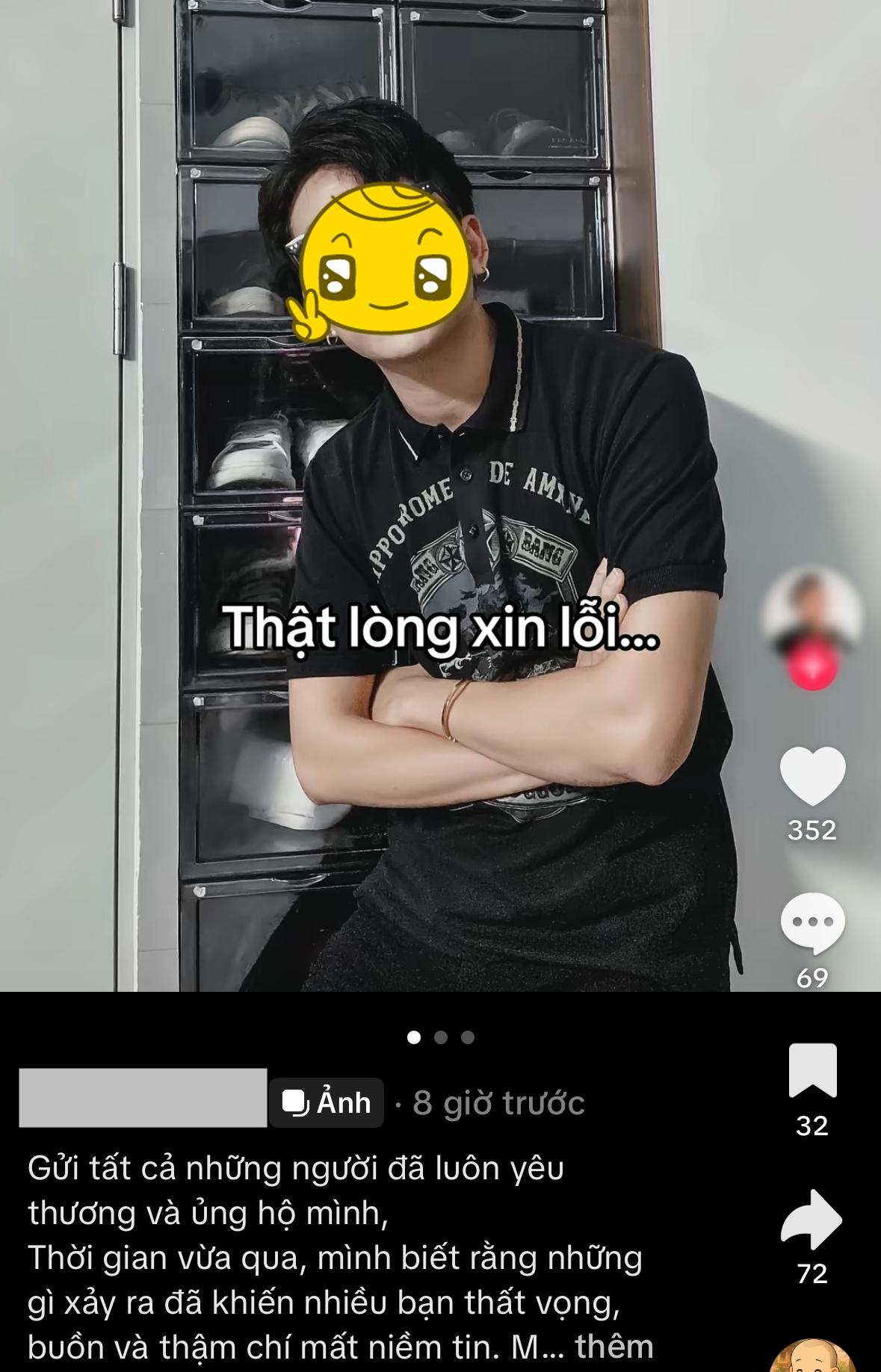This screenshot has height=1372, width=881.
Task: Open the sound disc at bottom right
Action: (812, 1357)
